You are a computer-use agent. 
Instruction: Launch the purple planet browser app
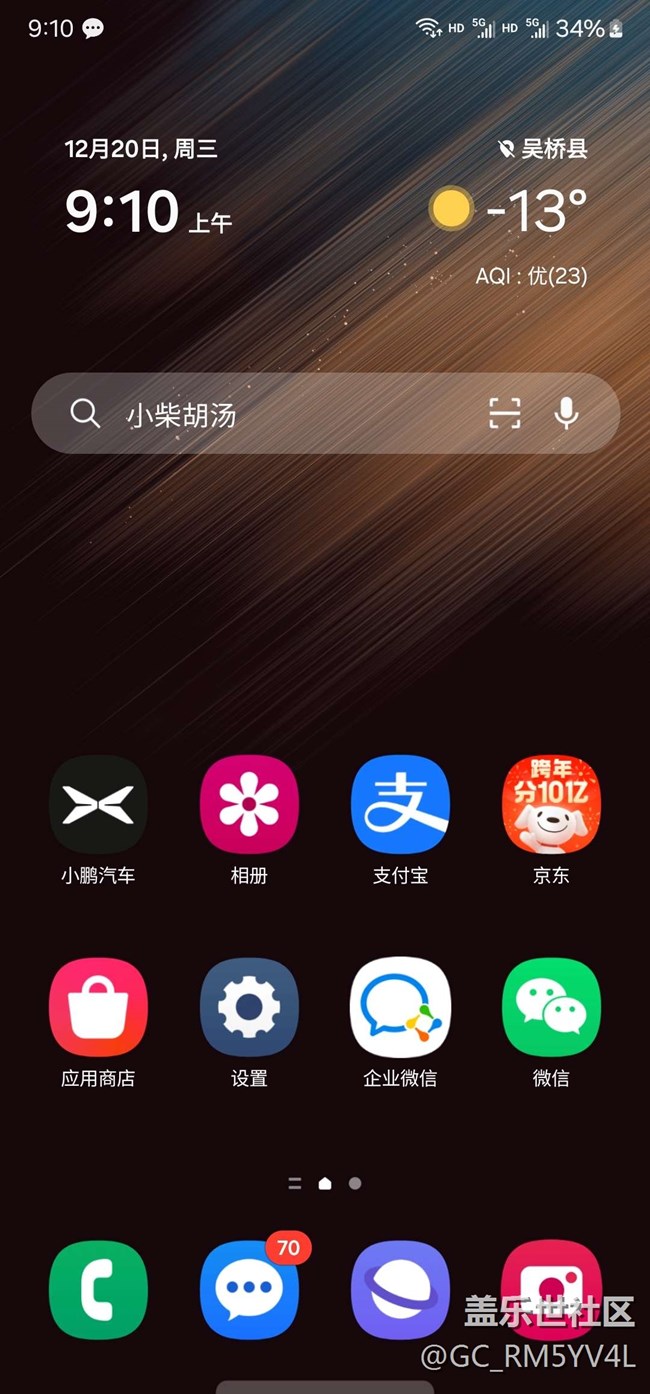click(400, 1290)
